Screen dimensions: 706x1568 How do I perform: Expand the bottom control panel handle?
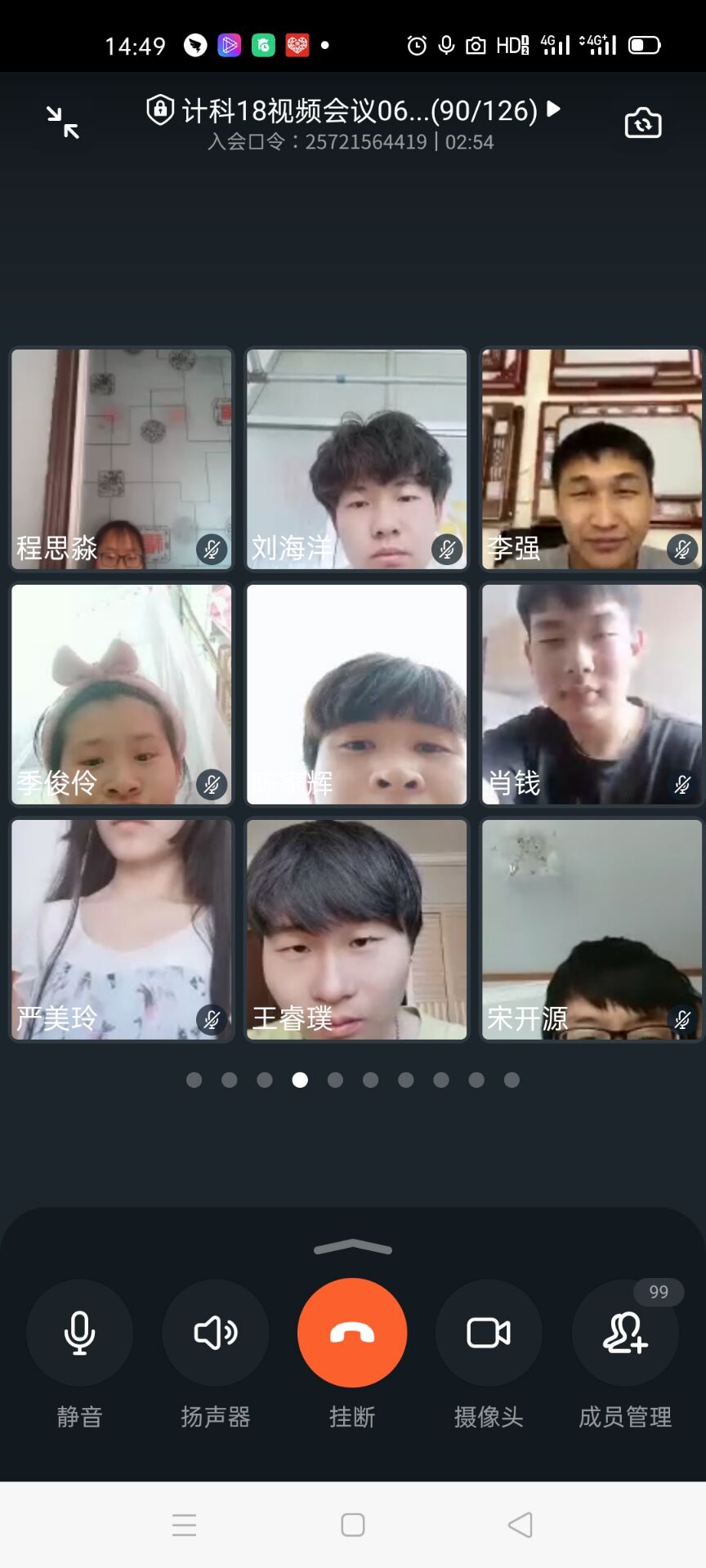tap(353, 1247)
